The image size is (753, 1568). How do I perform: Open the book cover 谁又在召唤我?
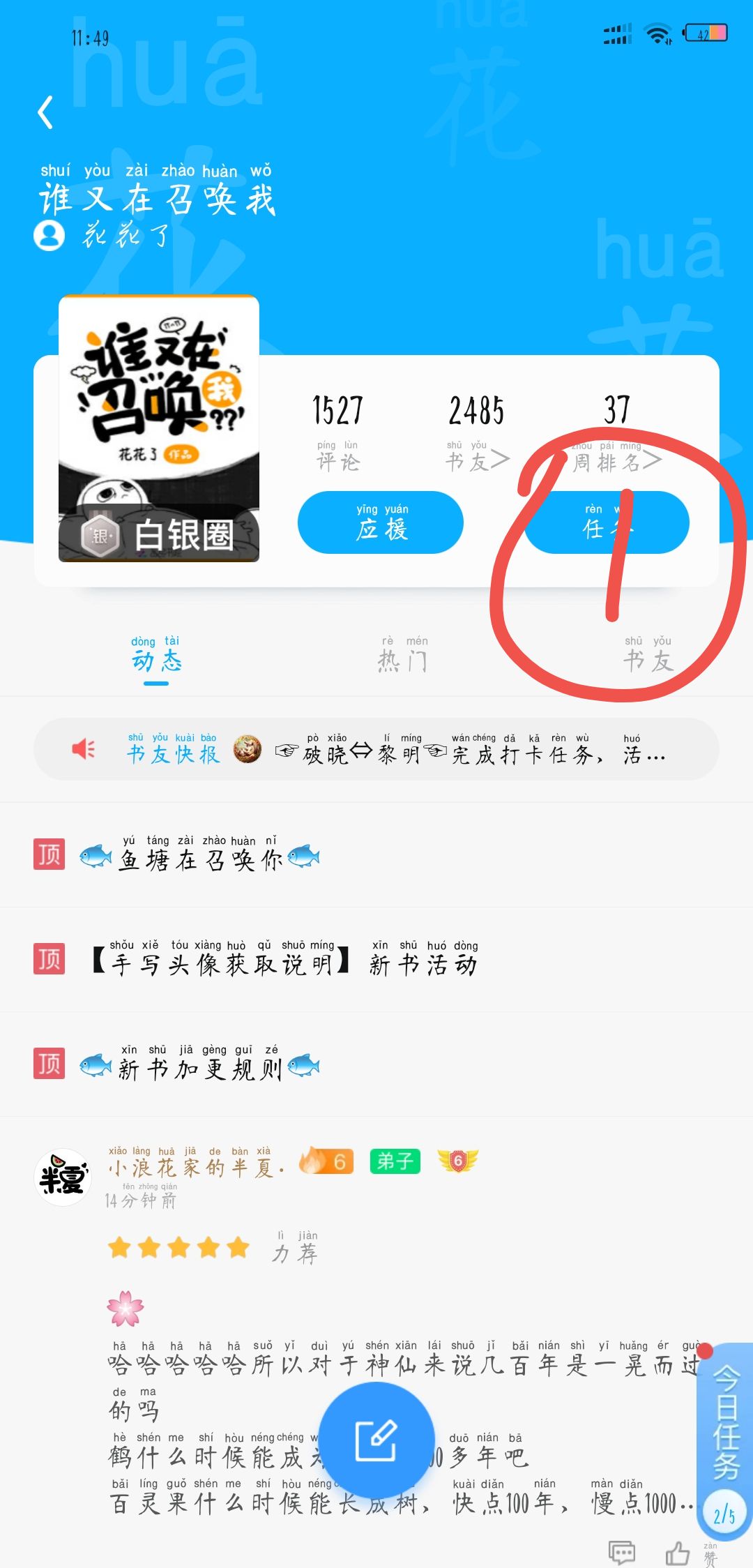[159, 428]
